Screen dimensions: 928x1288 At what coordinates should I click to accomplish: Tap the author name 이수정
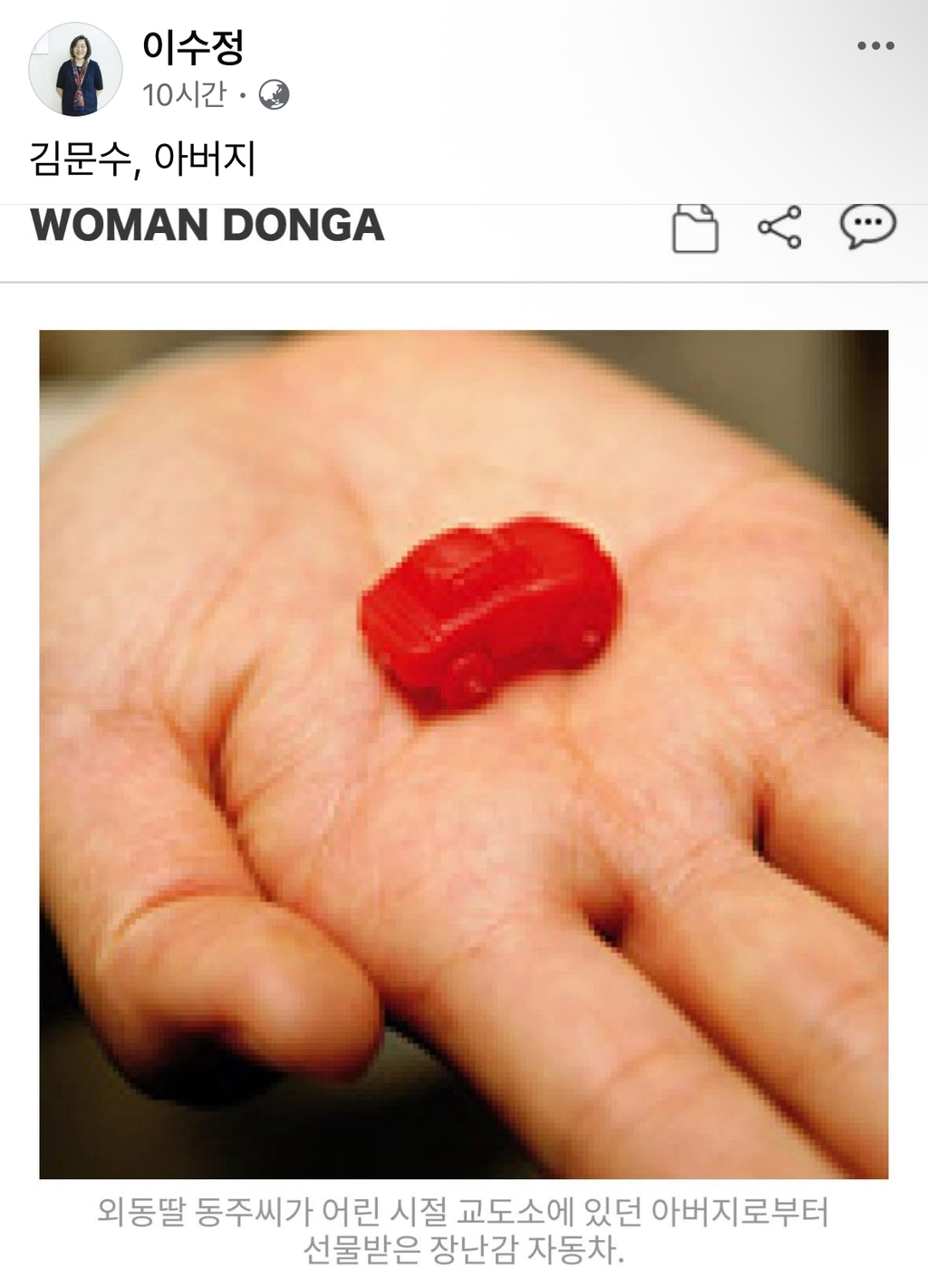[193, 46]
